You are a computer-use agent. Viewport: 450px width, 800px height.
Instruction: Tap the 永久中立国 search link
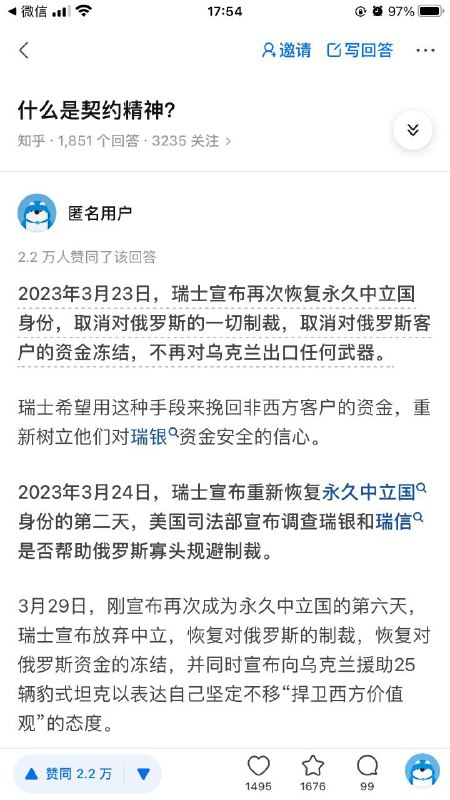tap(374, 492)
